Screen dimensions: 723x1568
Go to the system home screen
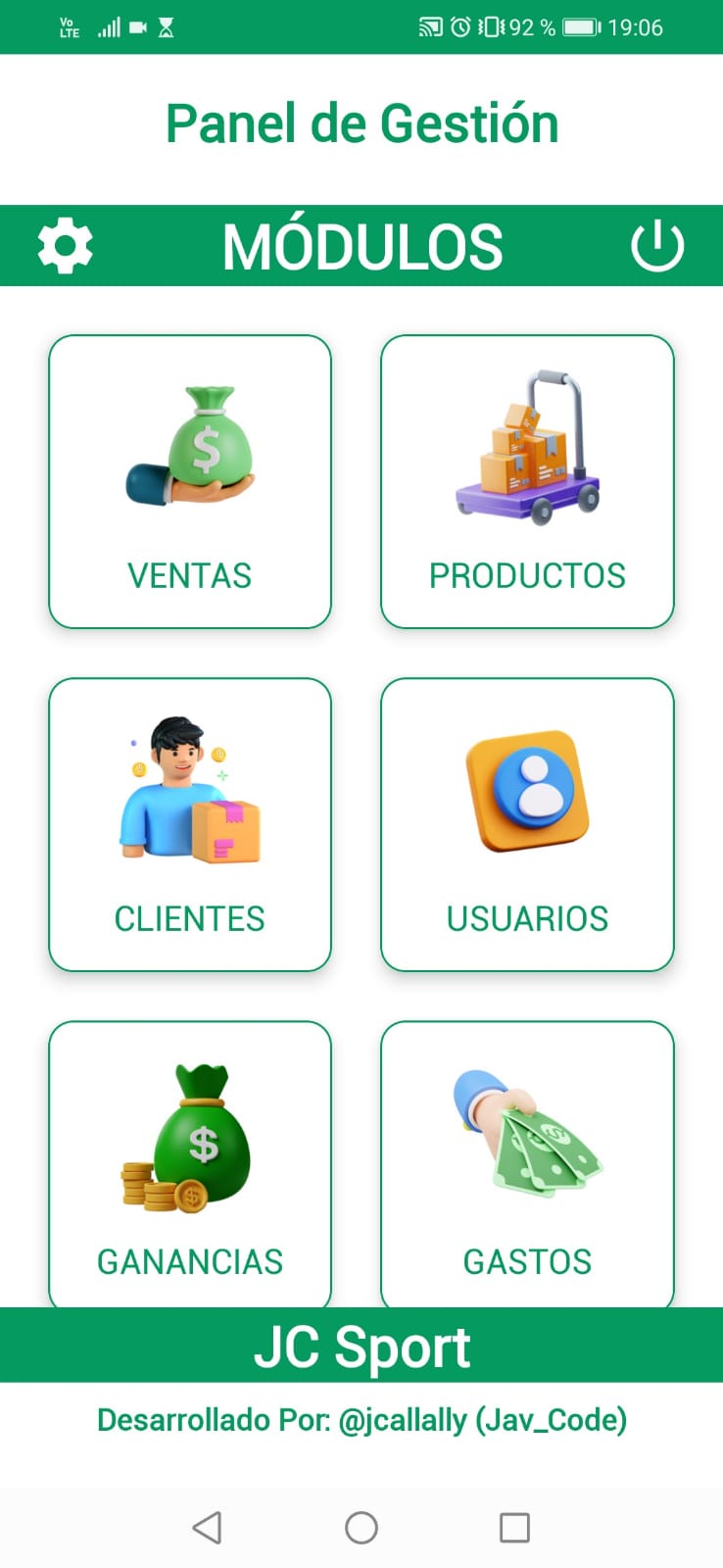point(361,1527)
